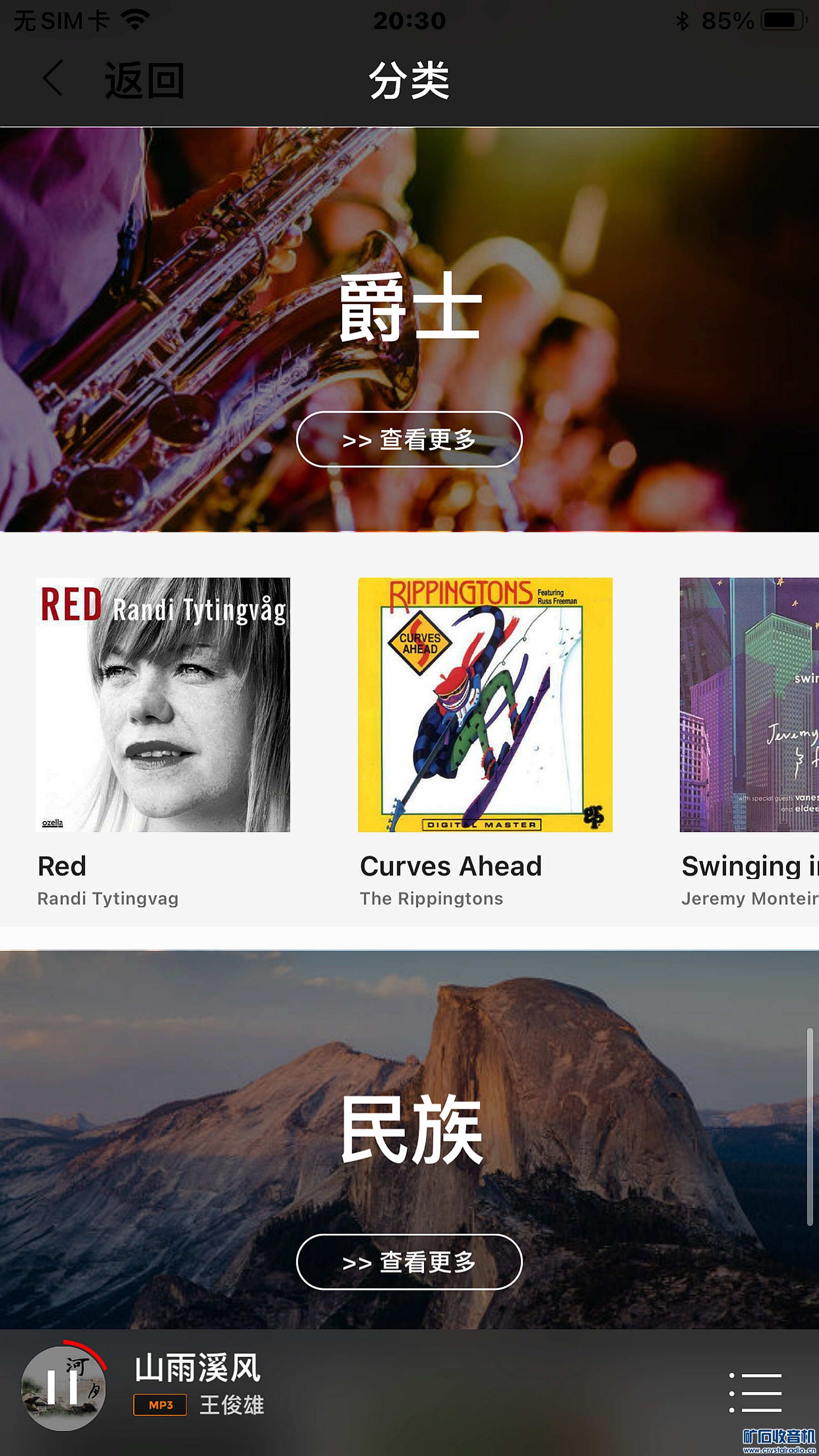
Task: Tap 查看更多 under the 爵士 category
Action: tap(409, 439)
